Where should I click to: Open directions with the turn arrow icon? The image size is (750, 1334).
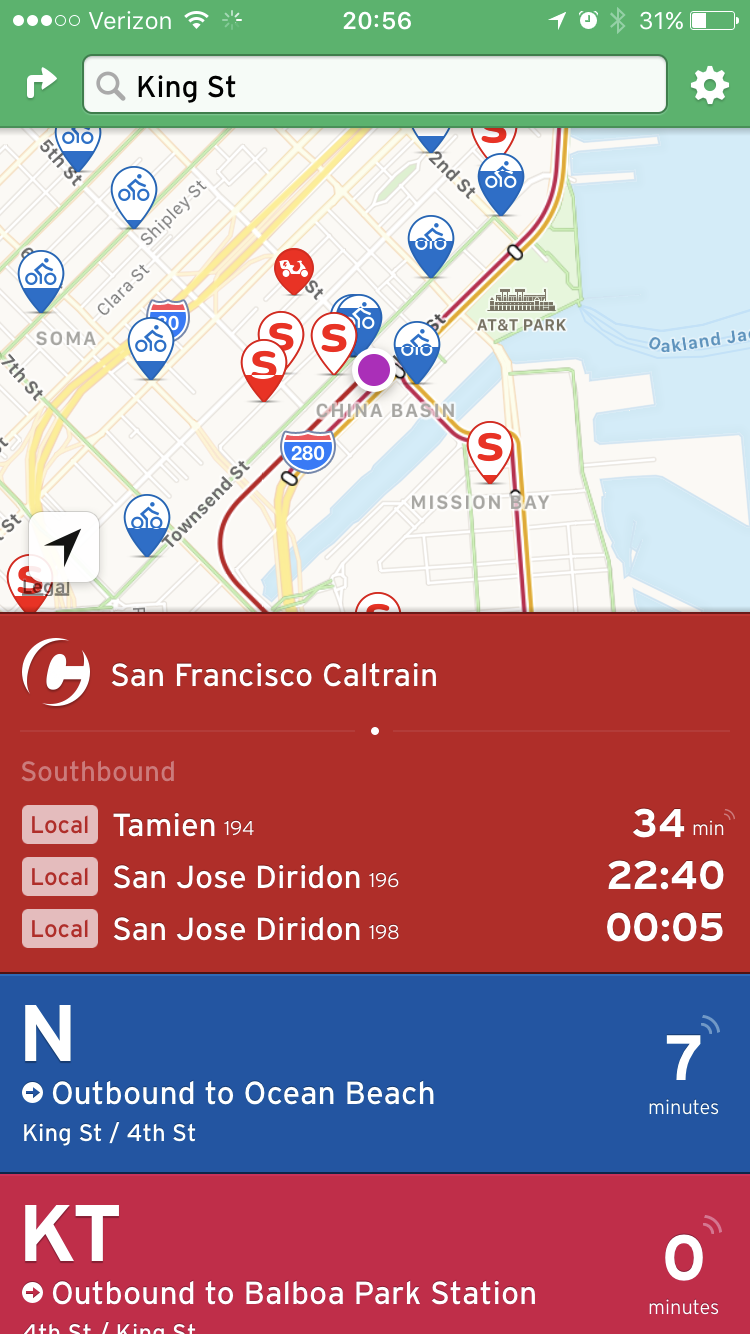click(40, 85)
